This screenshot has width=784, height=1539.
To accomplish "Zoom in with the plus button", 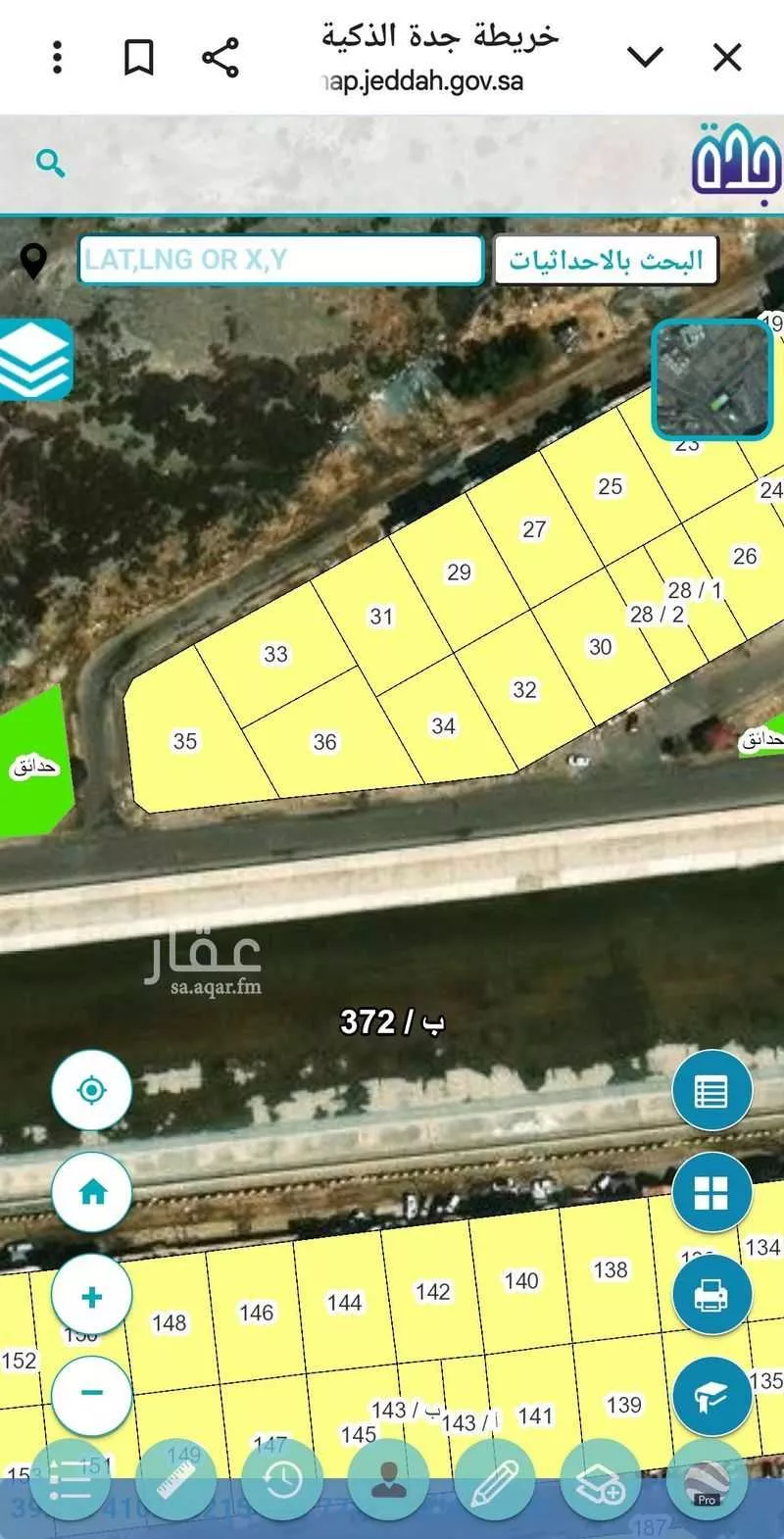I will 92,1297.
